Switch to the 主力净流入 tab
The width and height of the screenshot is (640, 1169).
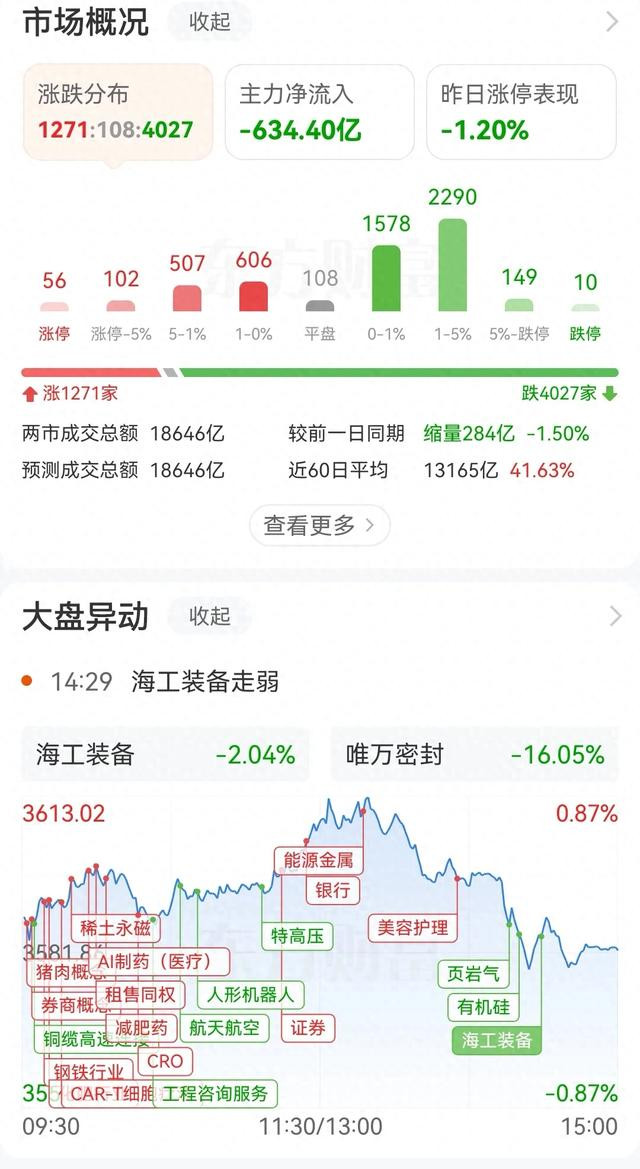[x=319, y=111]
